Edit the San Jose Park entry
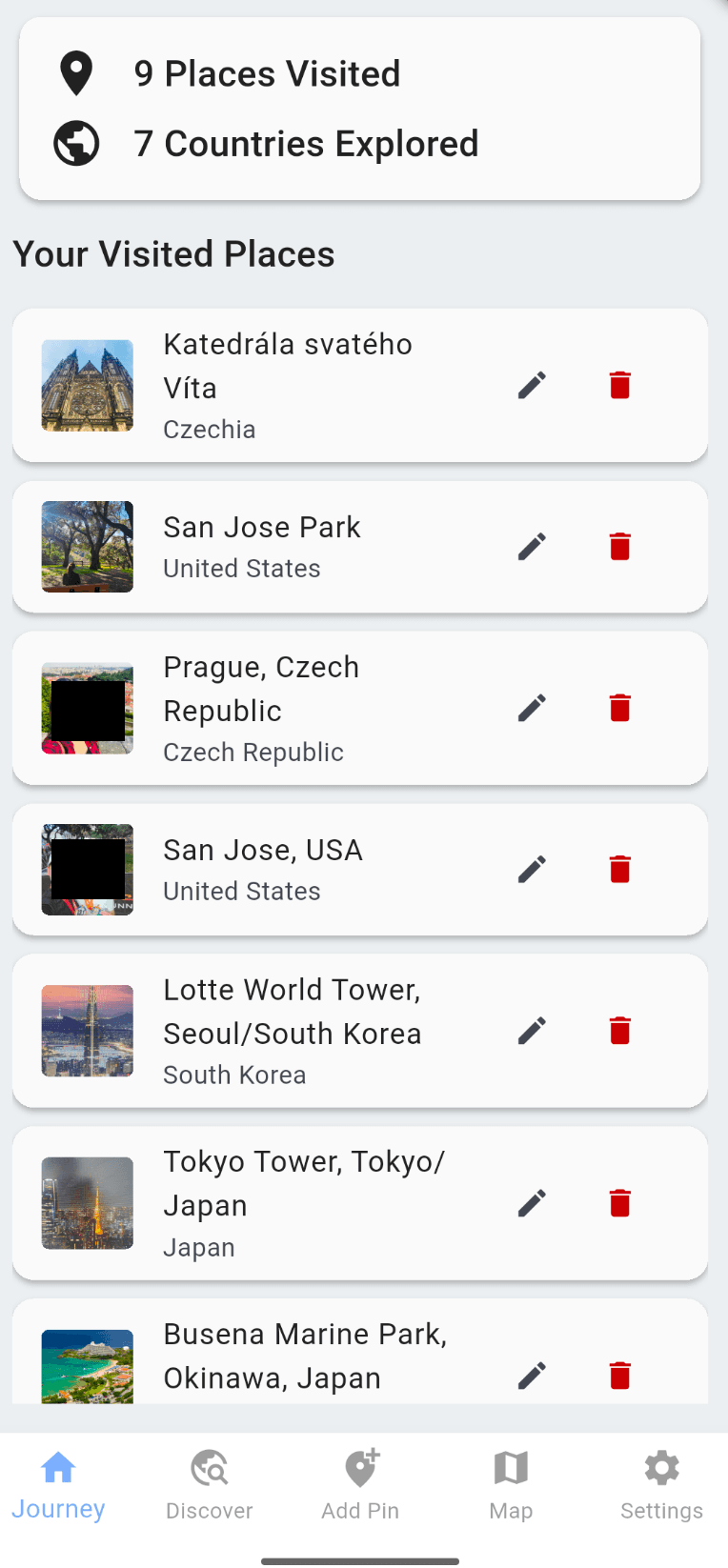 click(x=531, y=546)
